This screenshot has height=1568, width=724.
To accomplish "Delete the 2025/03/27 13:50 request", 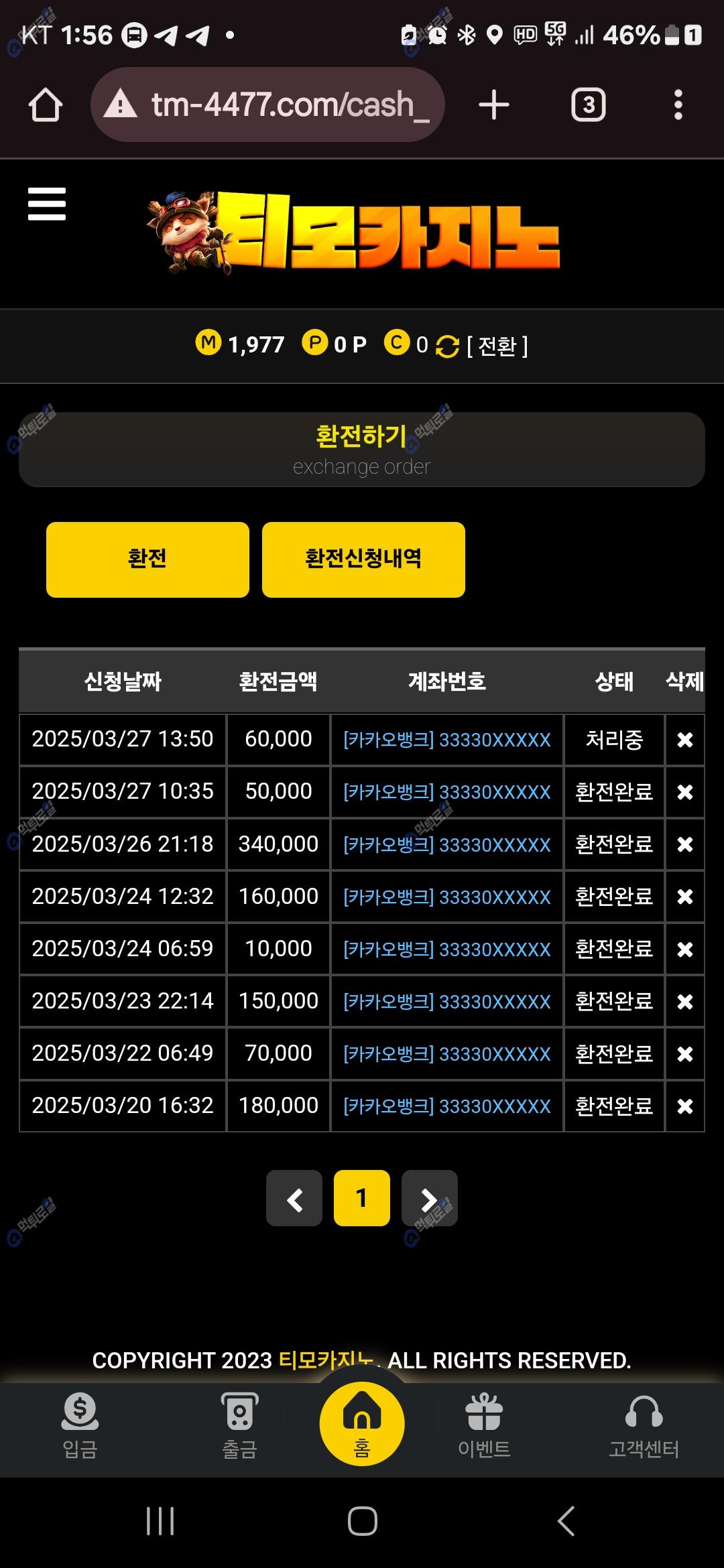I will [684, 740].
